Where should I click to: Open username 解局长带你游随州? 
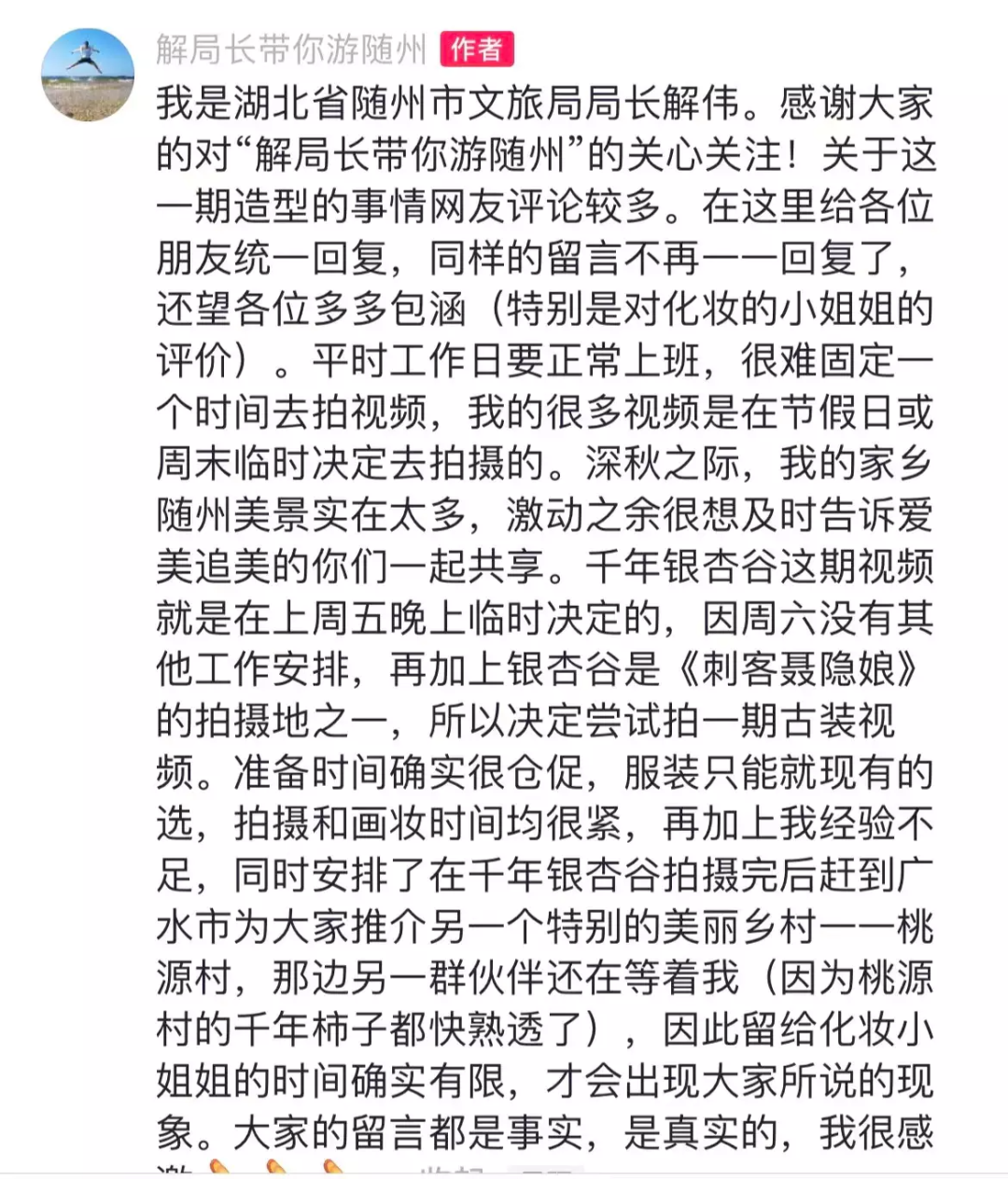291,49
